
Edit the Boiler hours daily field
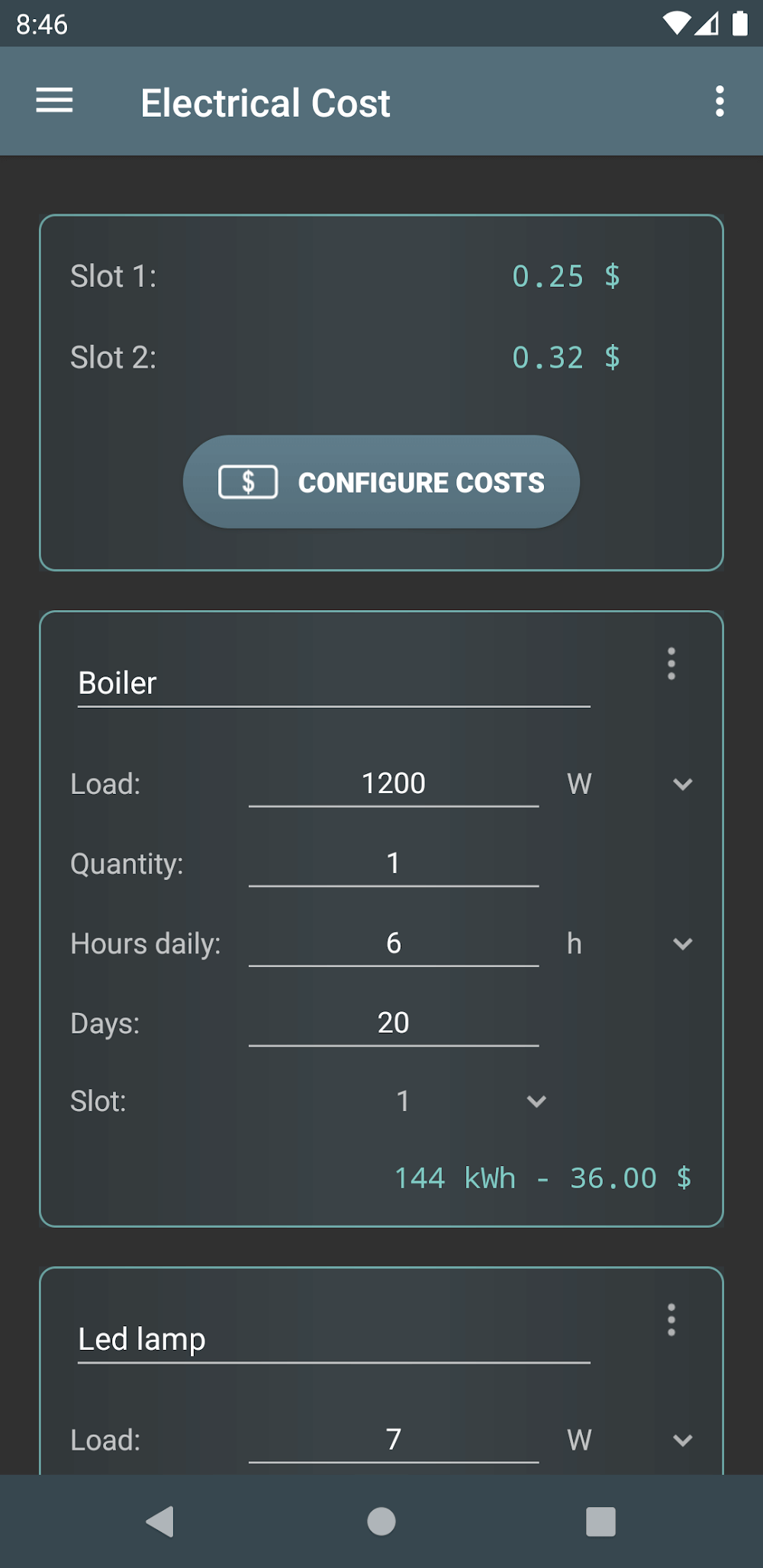click(394, 944)
